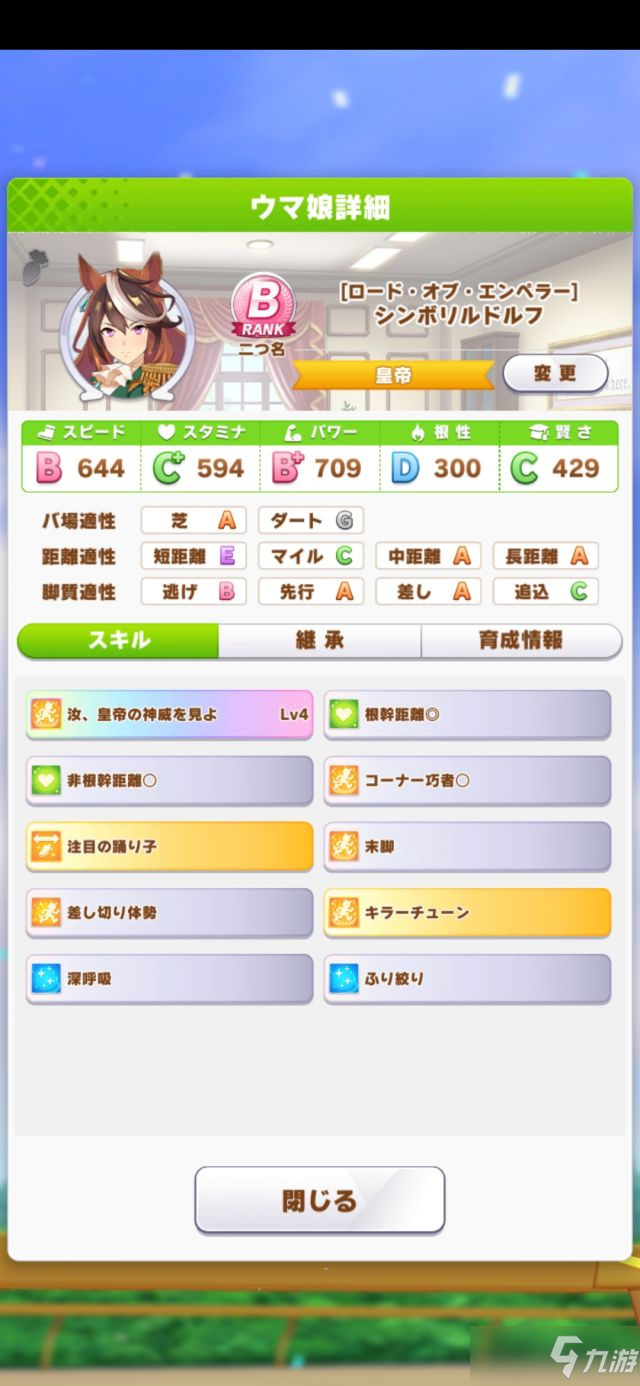640x1386 pixels.
Task: Select the キラーチューン skill
Action: point(467,913)
